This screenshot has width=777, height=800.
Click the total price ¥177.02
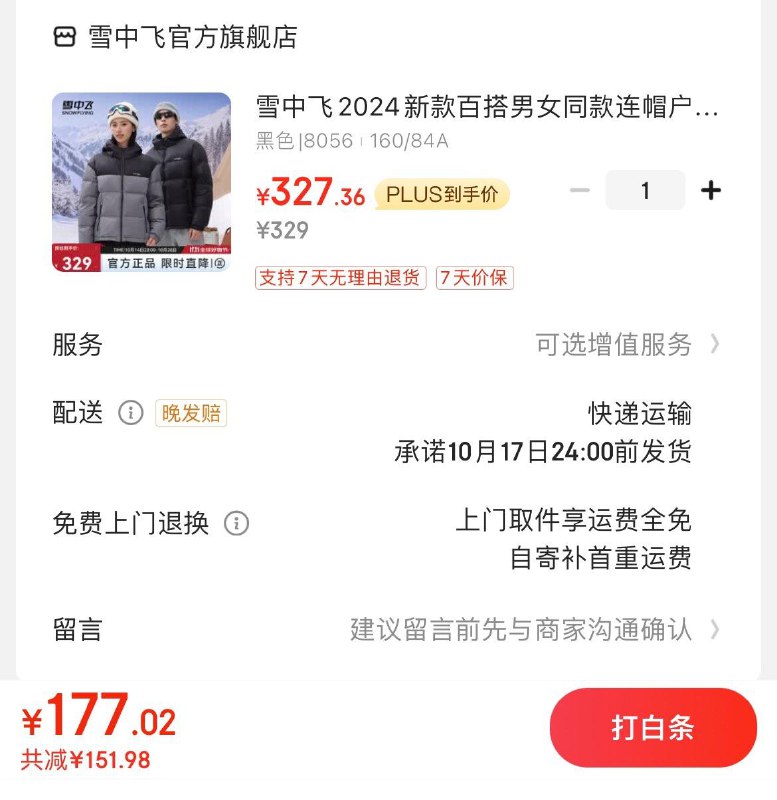[95, 718]
